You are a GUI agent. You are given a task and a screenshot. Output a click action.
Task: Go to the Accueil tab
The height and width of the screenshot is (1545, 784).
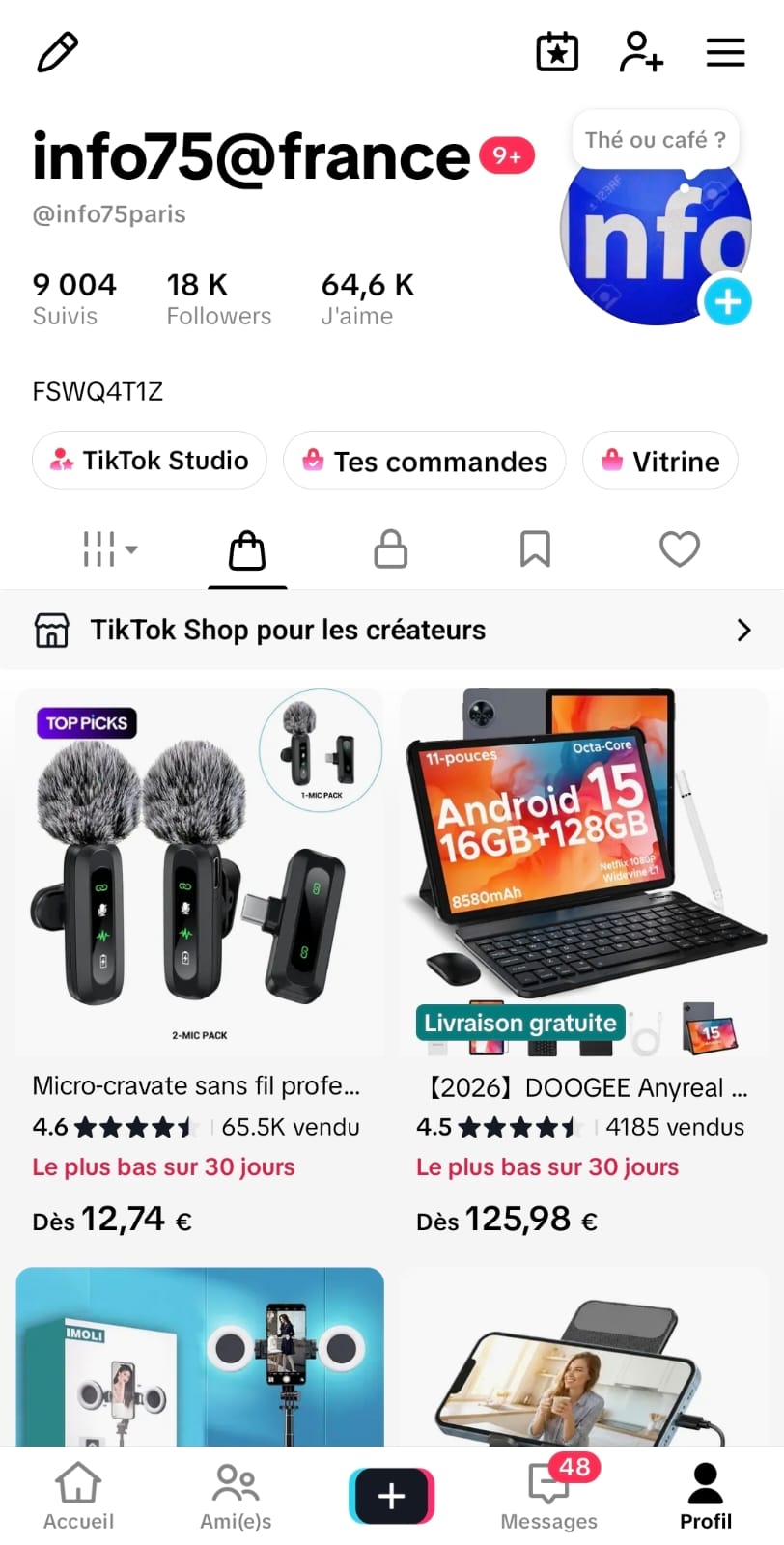click(78, 1496)
